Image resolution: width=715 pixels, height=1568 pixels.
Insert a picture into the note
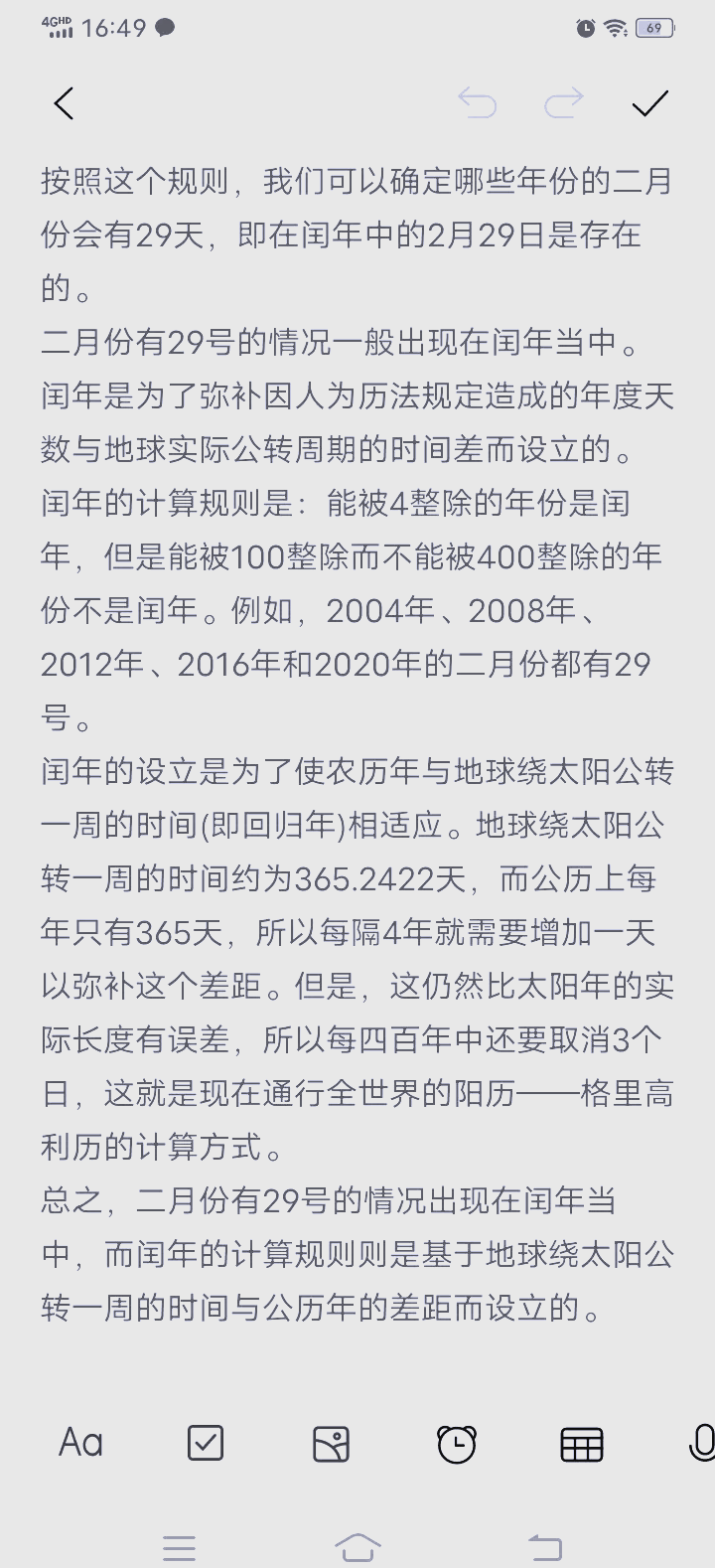tap(331, 1444)
